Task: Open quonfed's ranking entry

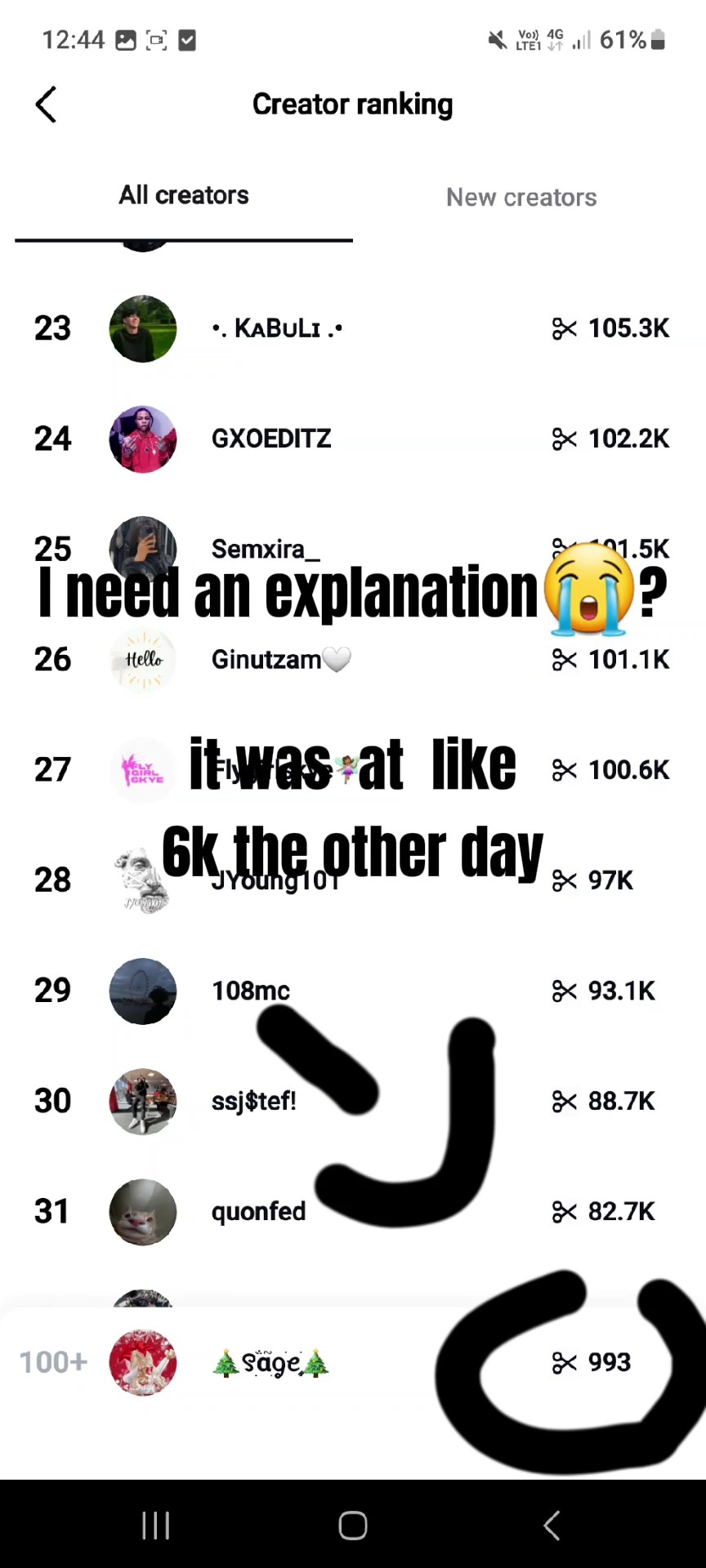Action: [258, 1211]
